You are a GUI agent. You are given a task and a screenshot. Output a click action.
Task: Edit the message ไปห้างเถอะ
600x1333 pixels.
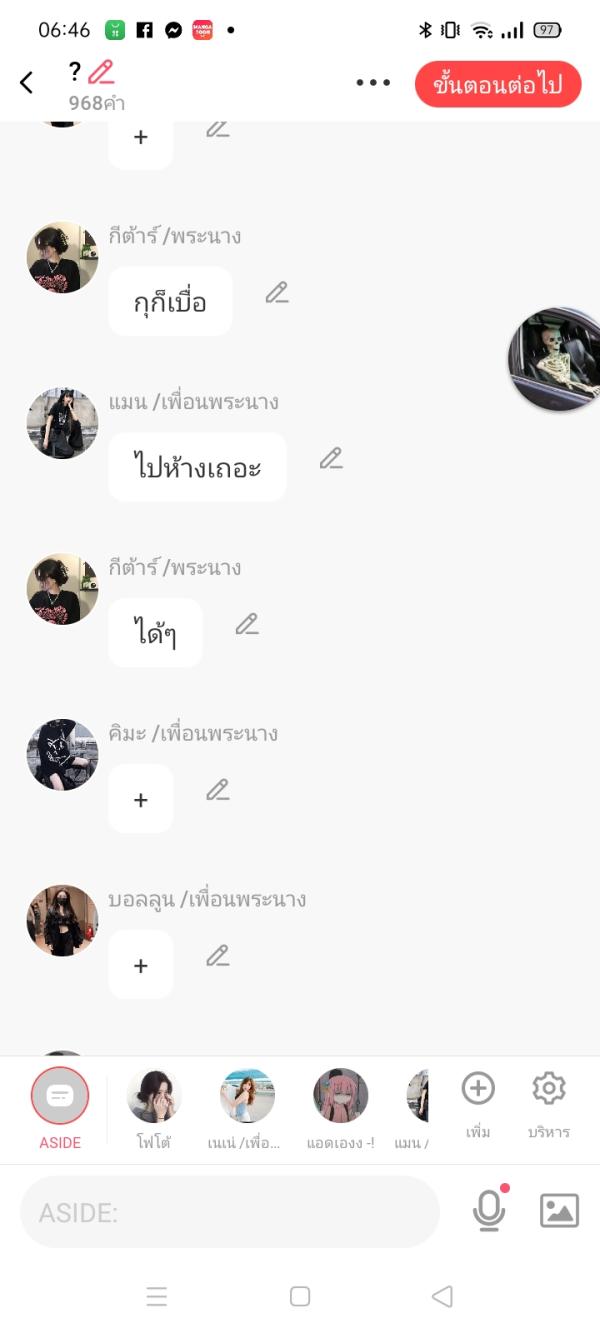331,459
